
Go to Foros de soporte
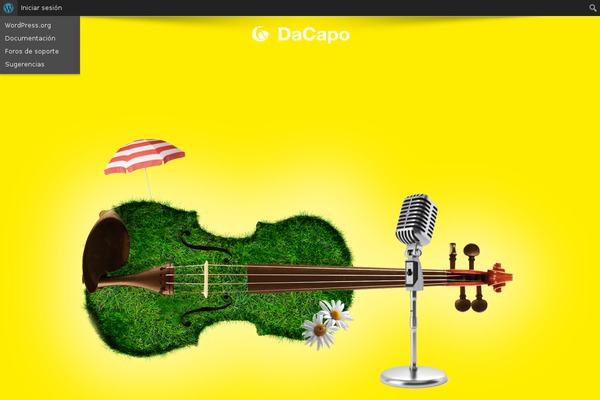[31, 51]
